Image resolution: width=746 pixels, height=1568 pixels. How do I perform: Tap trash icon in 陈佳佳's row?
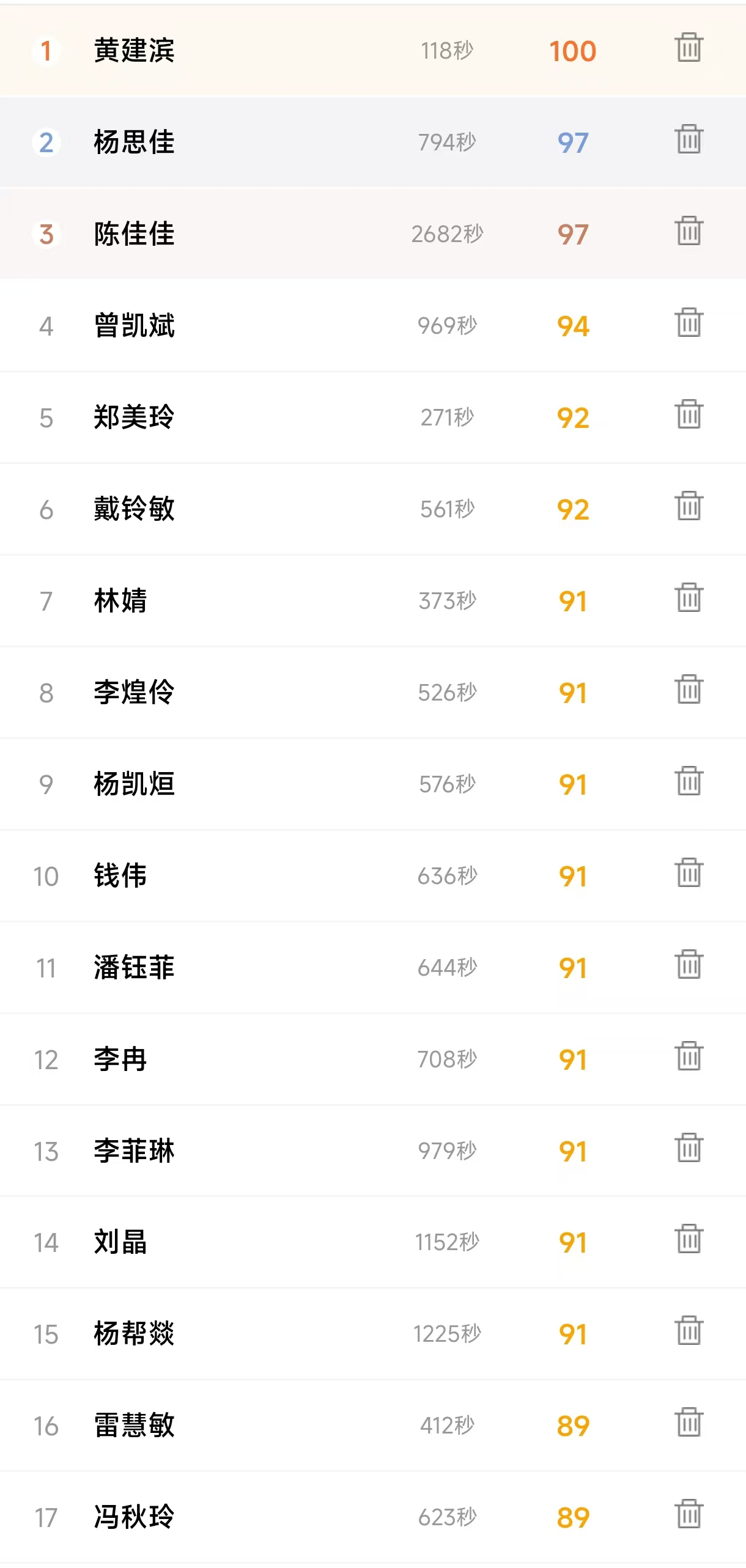(689, 232)
